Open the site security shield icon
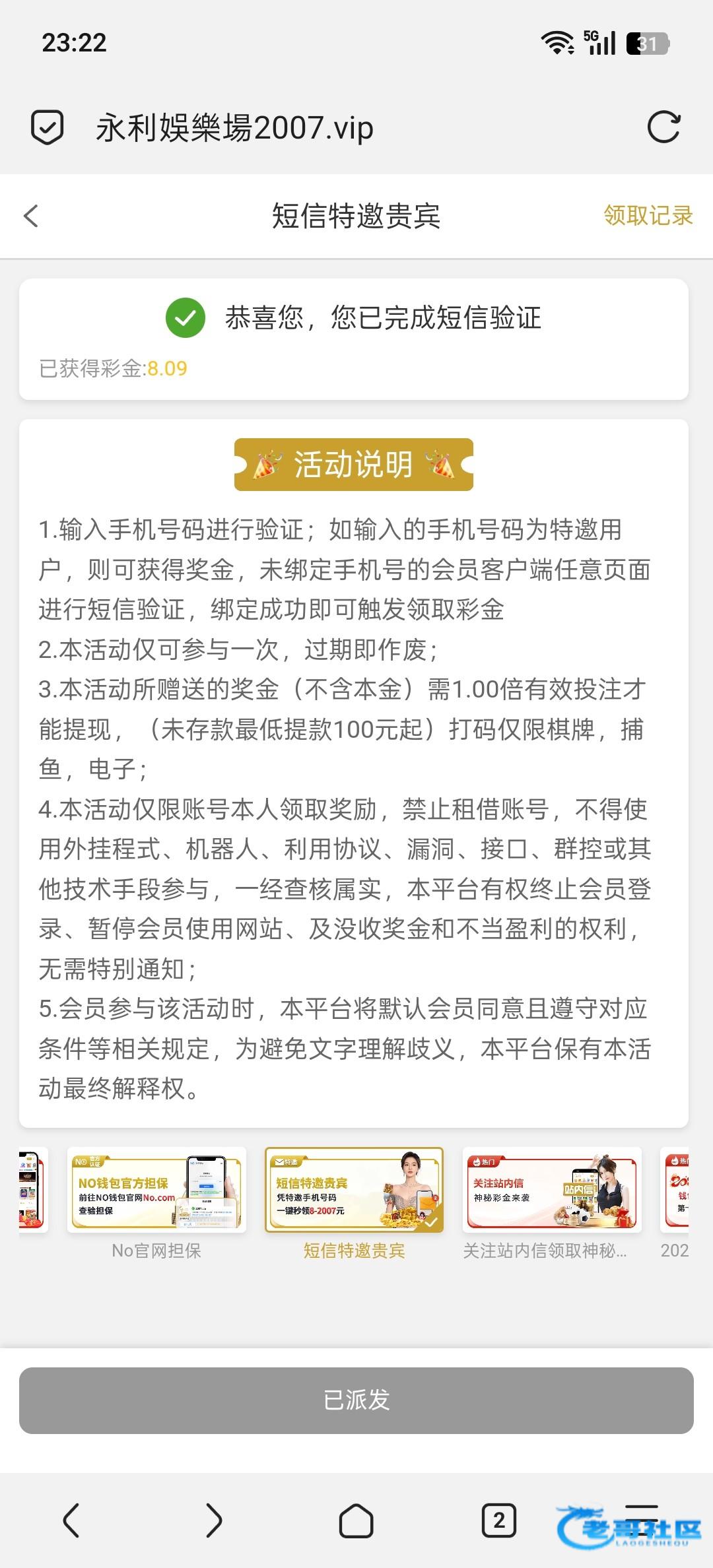 48,127
